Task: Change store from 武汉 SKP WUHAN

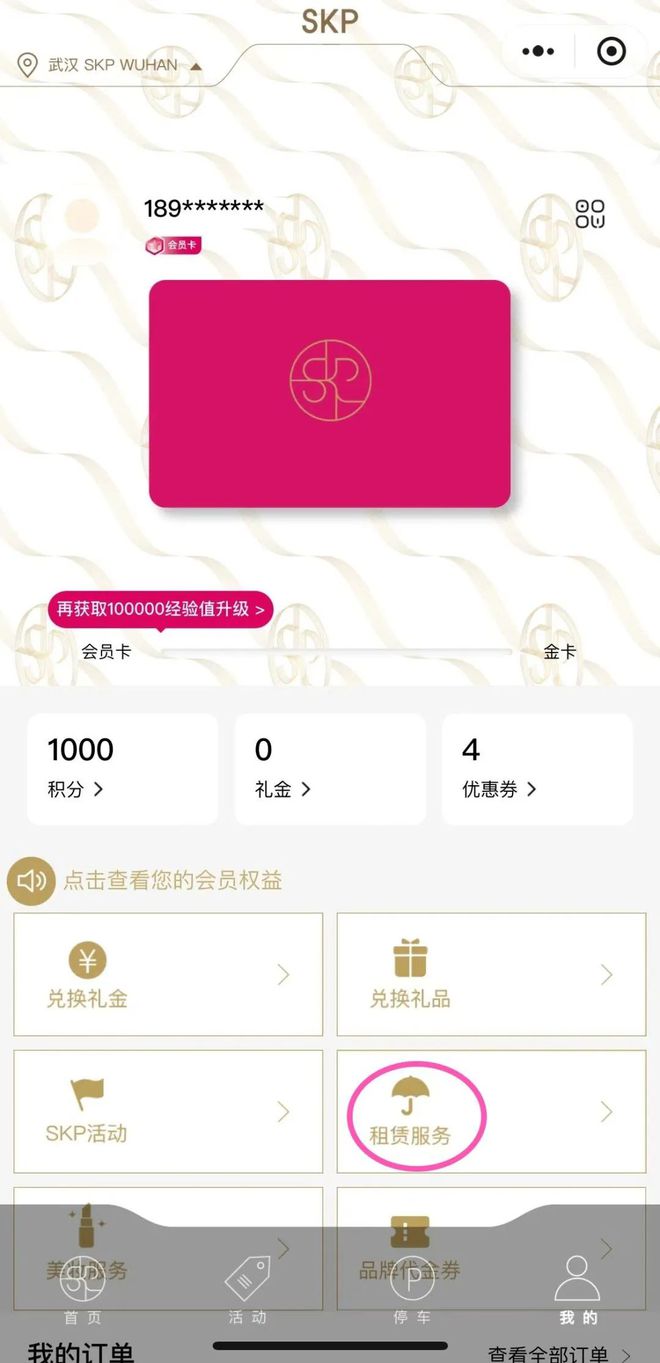Action: tap(110, 66)
